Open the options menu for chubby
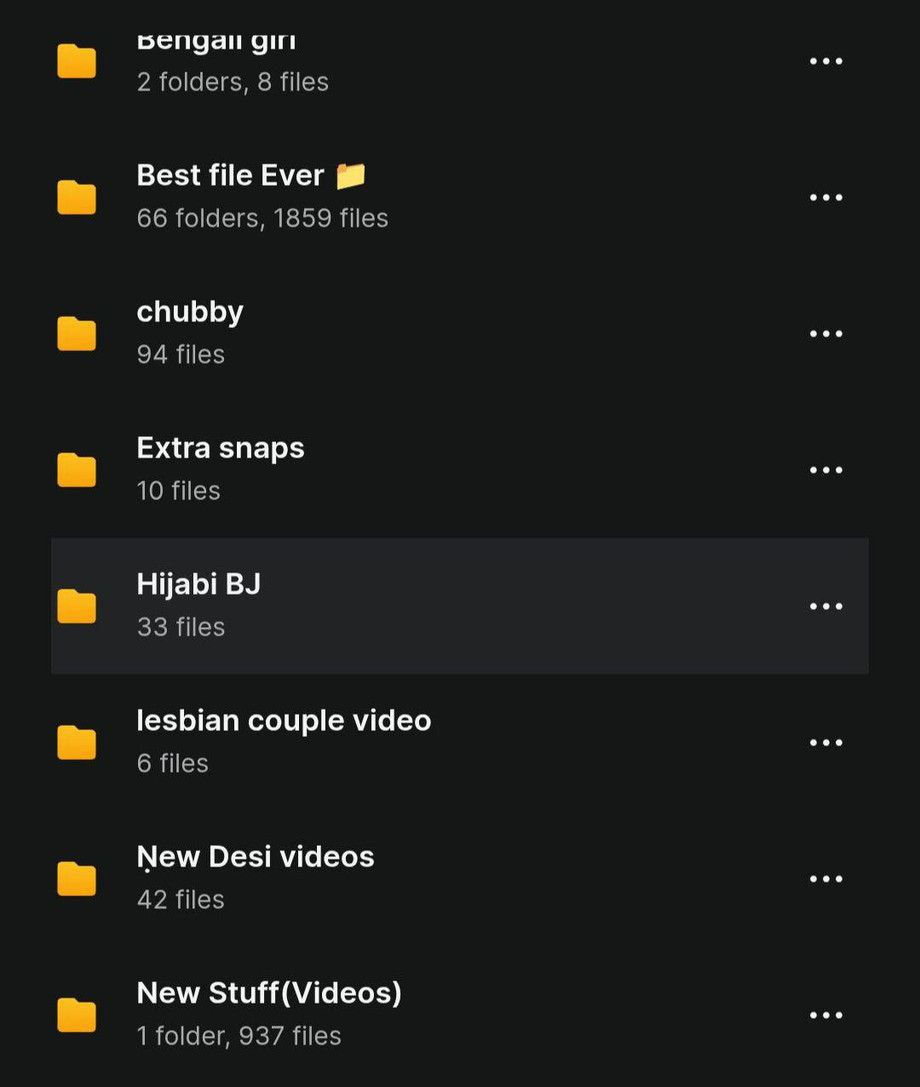Image resolution: width=920 pixels, height=1087 pixels. coord(827,332)
